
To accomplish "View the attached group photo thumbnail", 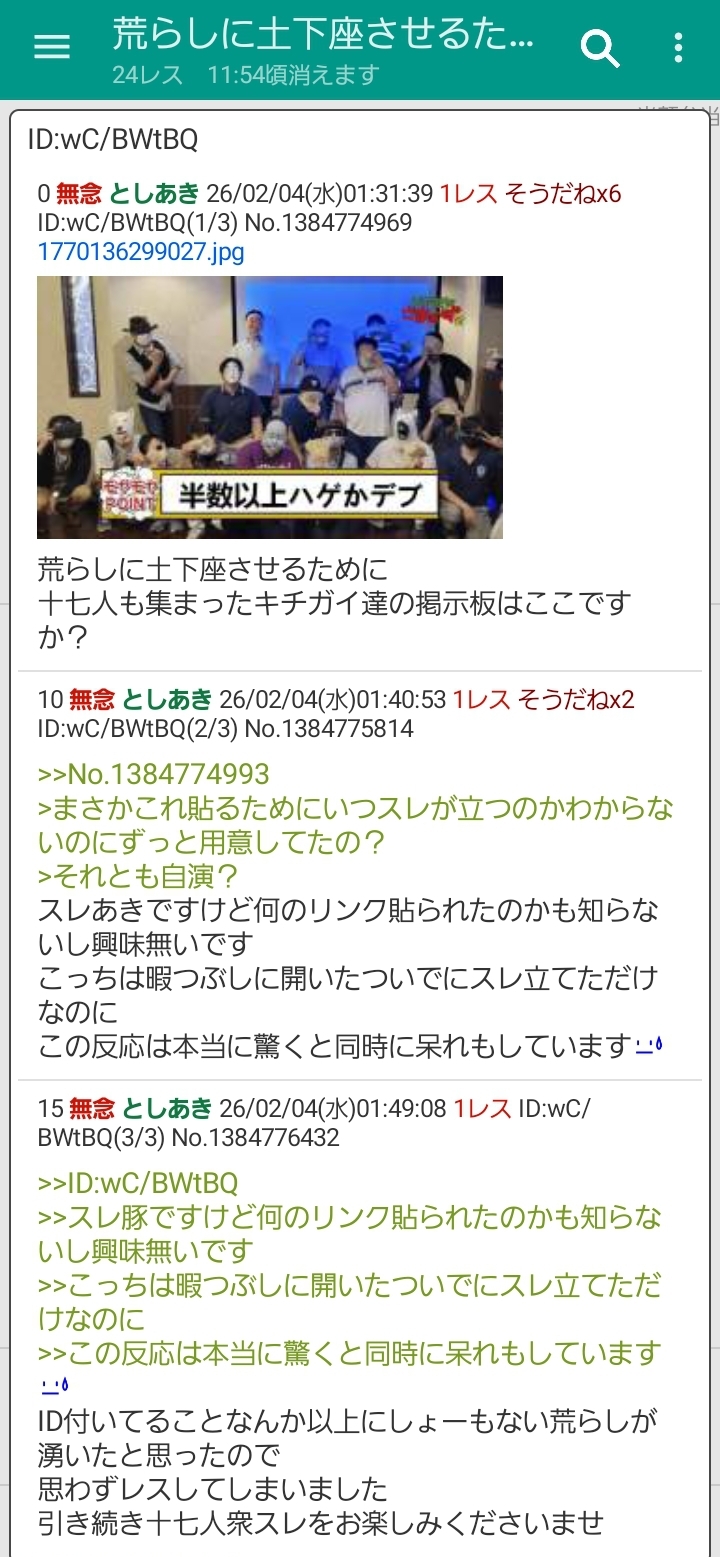I will [270, 407].
